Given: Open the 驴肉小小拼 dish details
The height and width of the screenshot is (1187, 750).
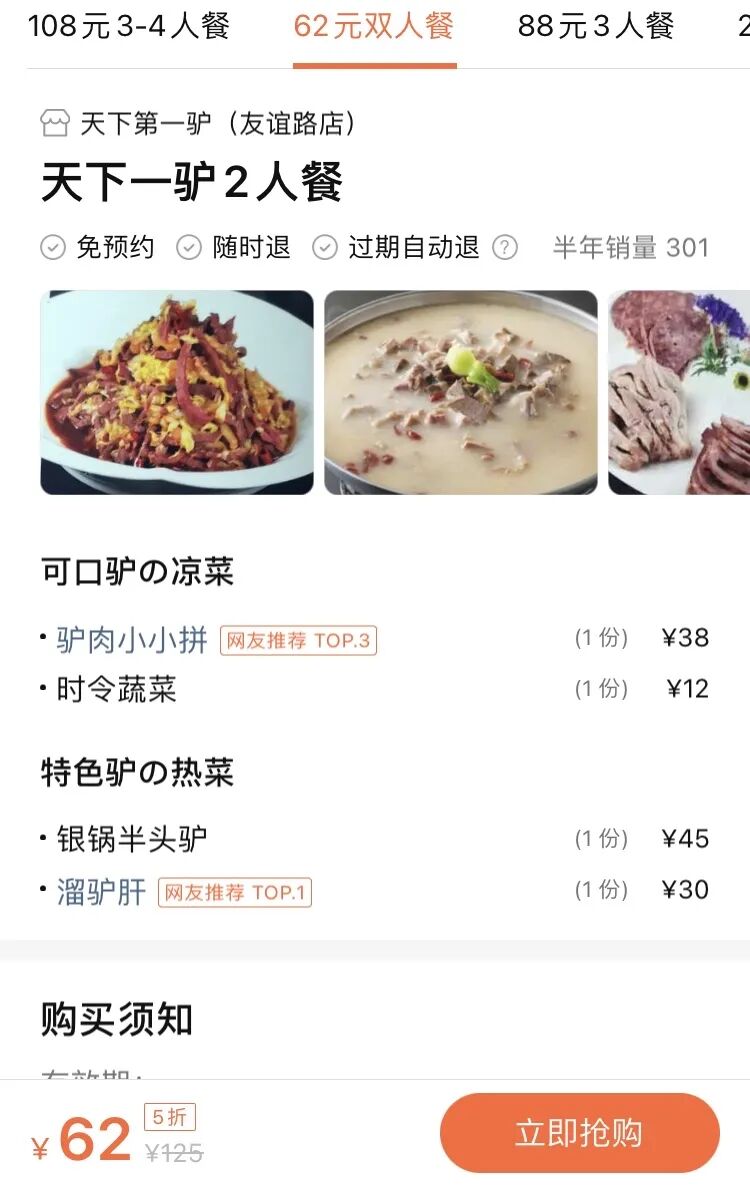Looking at the screenshot, I should pyautogui.click(x=132, y=640).
